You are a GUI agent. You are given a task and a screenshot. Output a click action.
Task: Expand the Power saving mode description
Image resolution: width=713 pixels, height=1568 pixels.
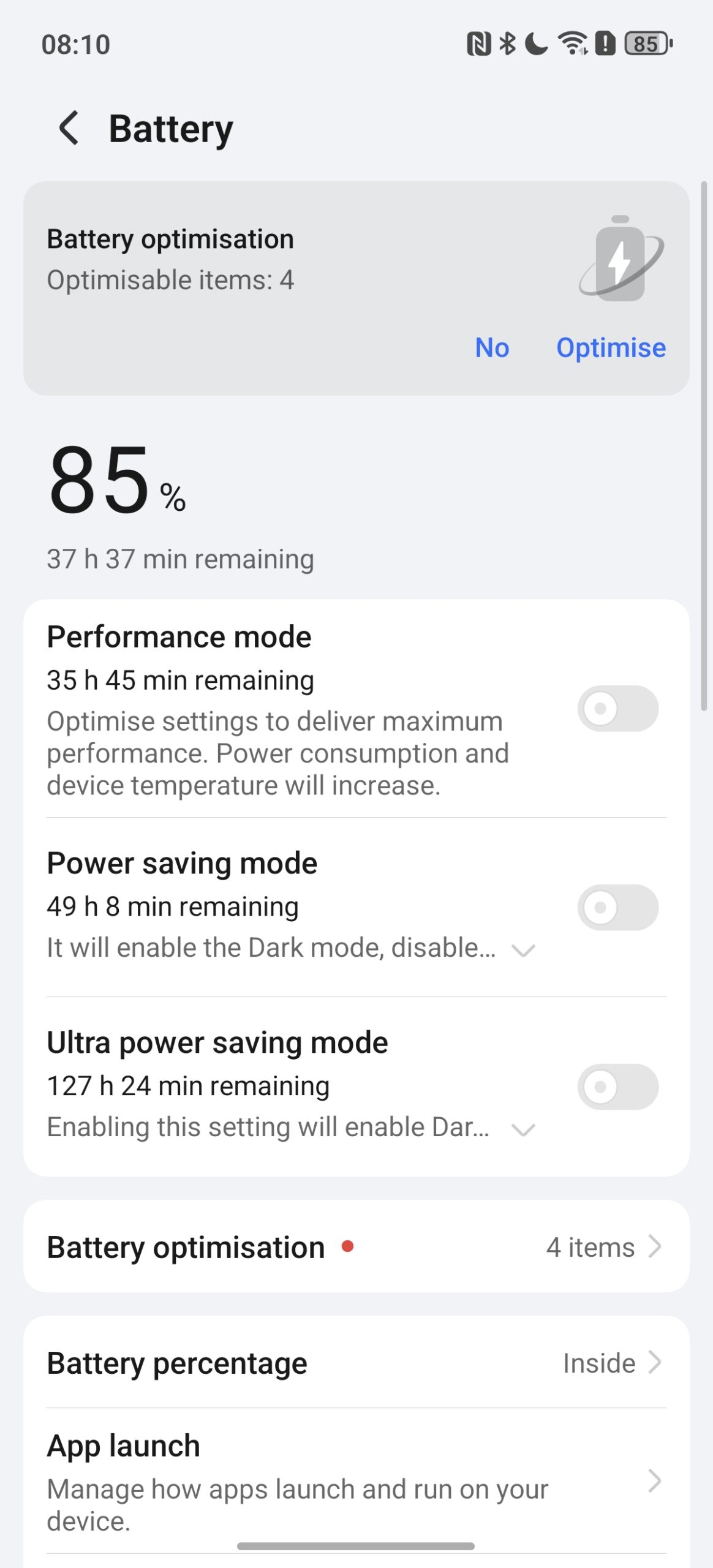coord(523,950)
